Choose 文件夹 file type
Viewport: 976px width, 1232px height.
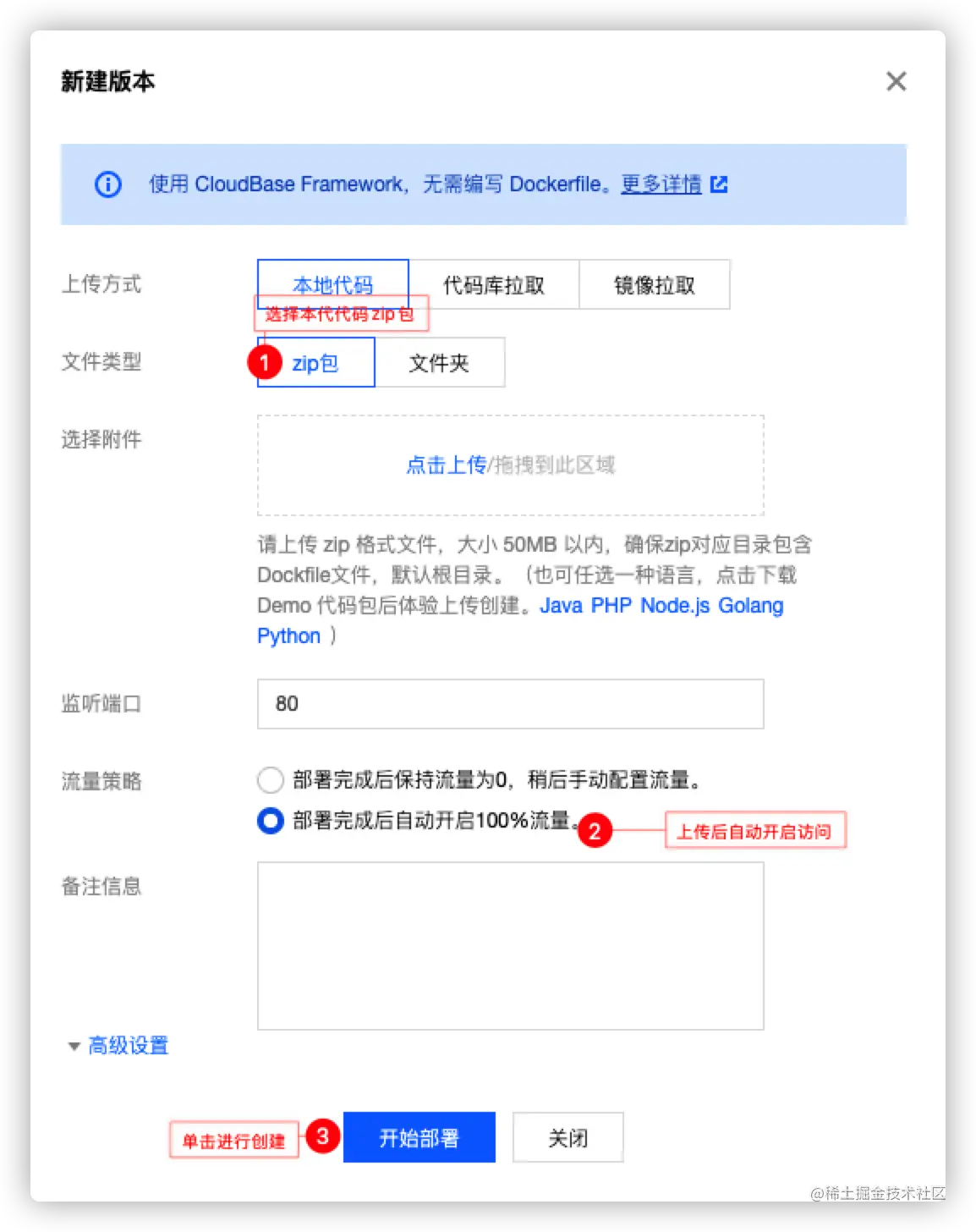click(x=439, y=363)
